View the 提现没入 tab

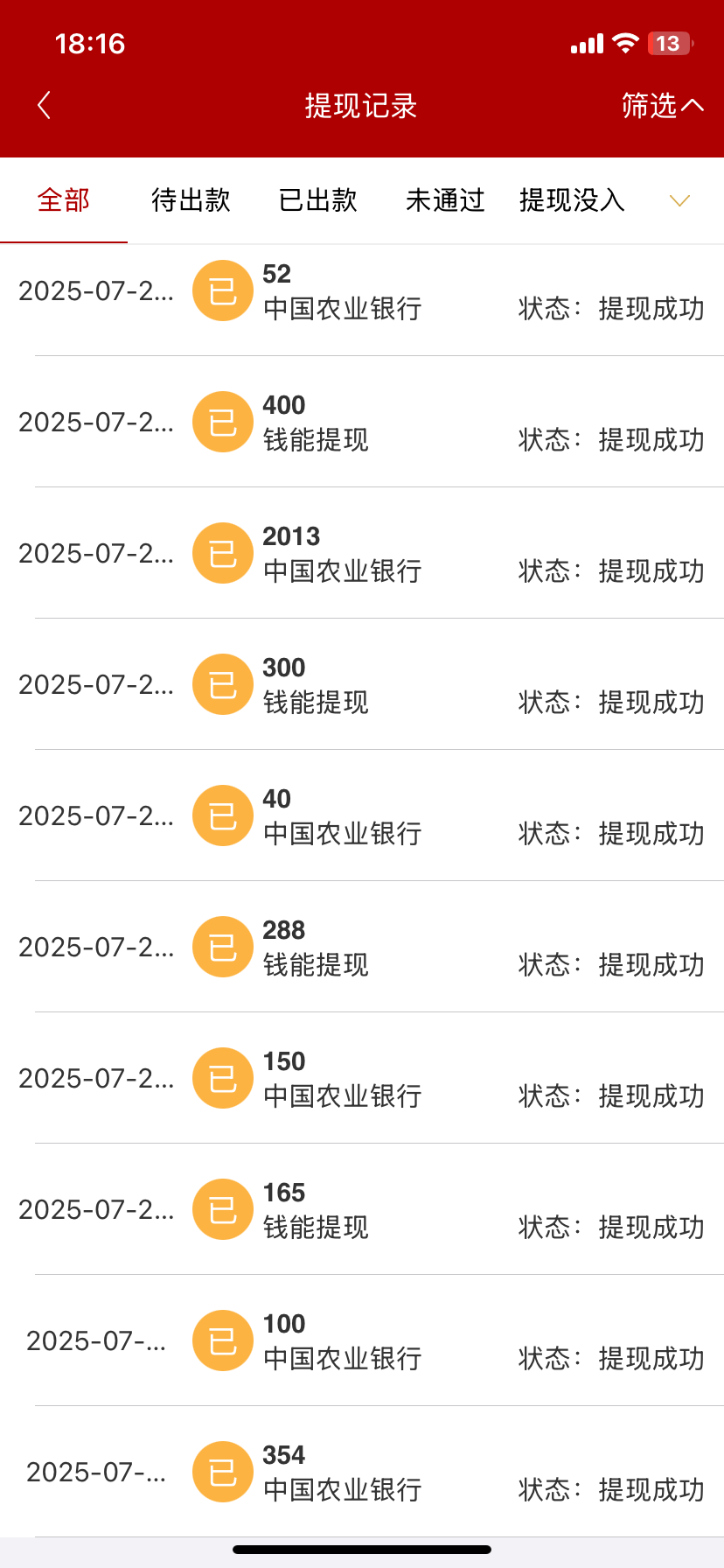coord(572,200)
